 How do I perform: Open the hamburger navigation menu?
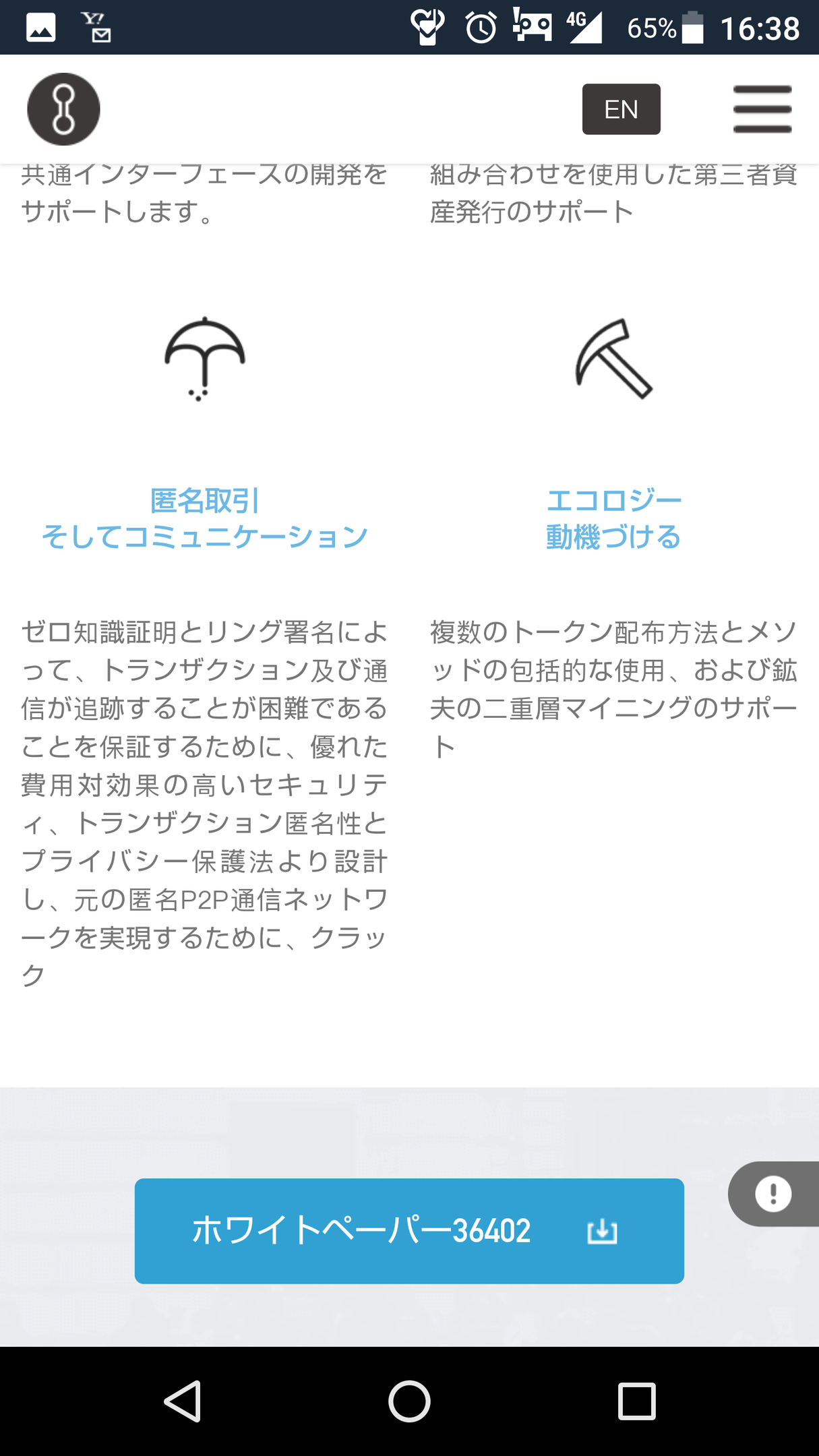tap(762, 109)
